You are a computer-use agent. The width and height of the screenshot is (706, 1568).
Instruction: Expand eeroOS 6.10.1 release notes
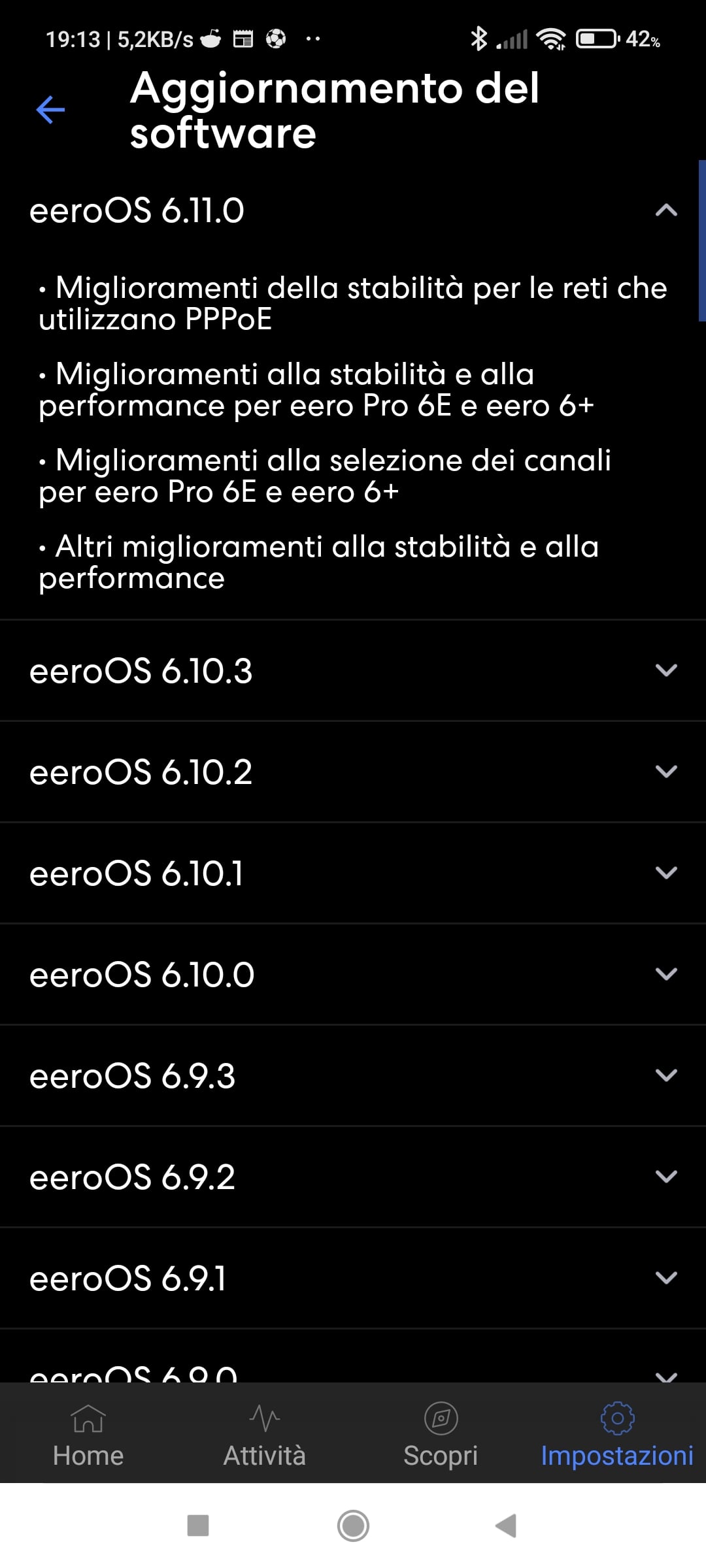353,874
